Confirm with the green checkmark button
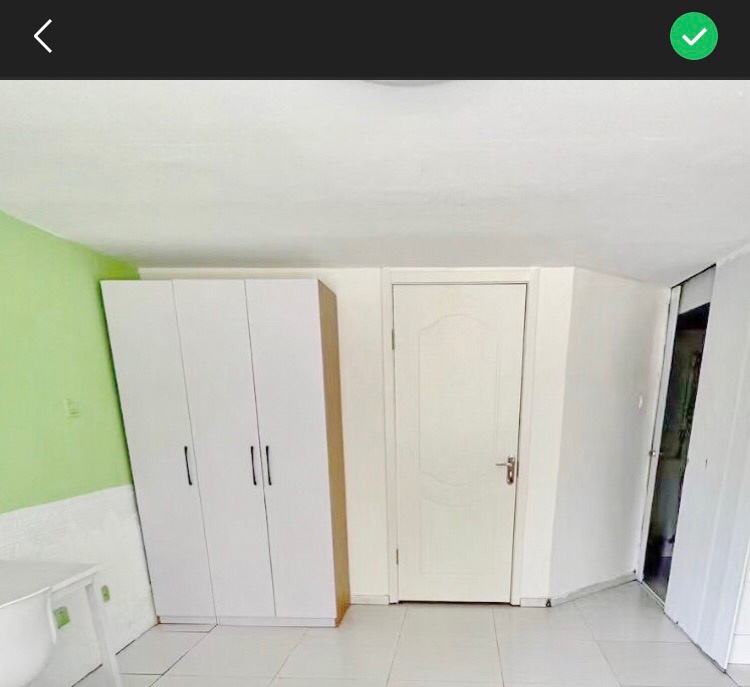 tap(693, 36)
